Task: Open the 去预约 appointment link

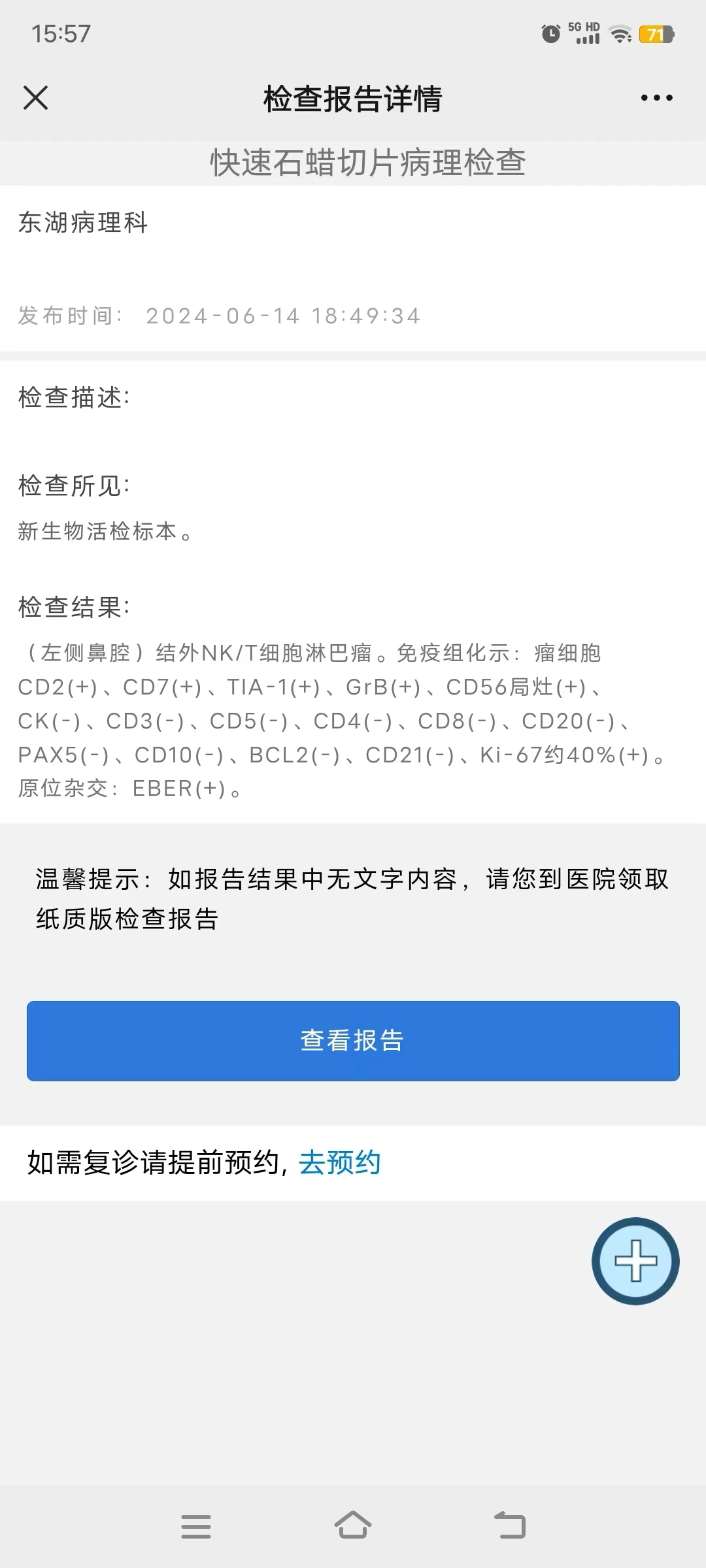Action: (339, 1163)
